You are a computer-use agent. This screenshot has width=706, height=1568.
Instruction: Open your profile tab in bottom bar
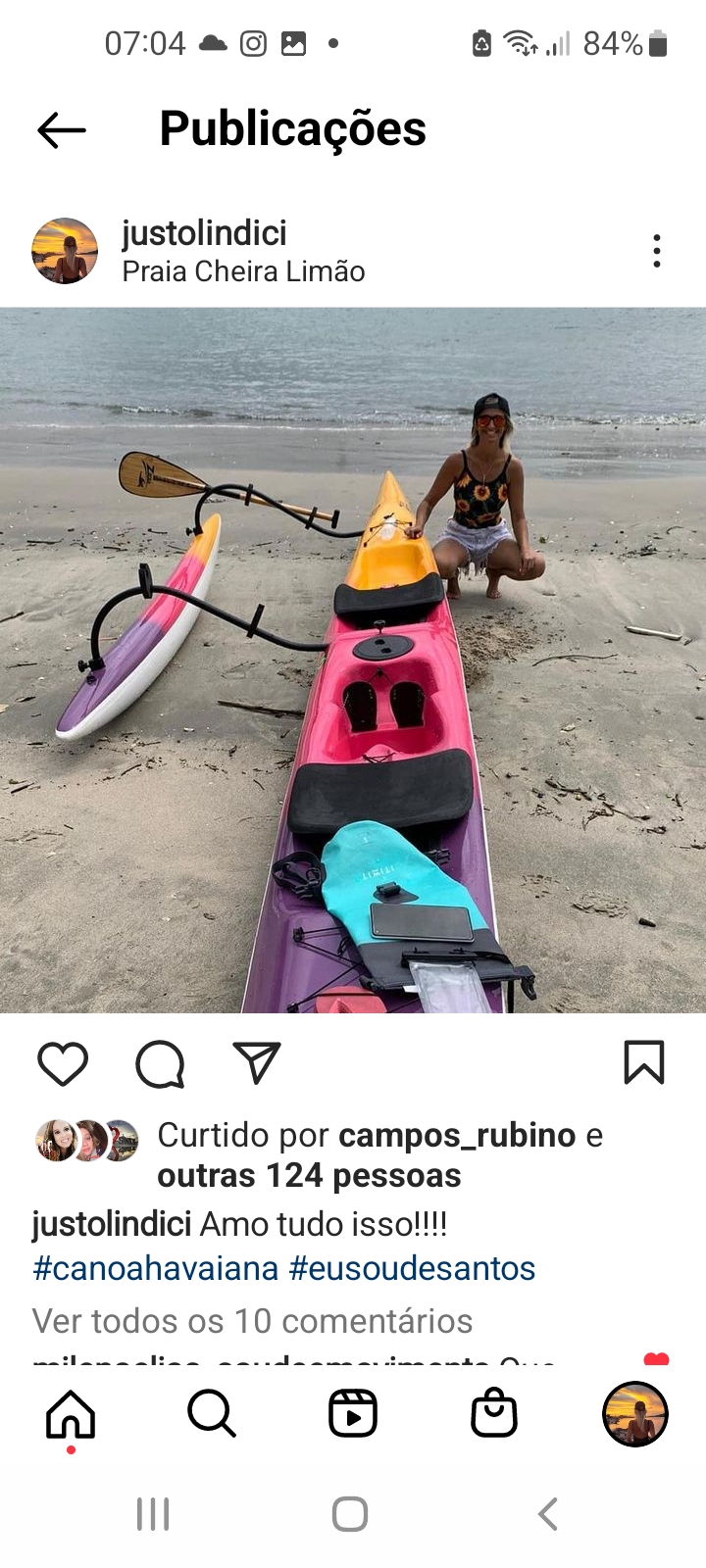click(x=635, y=1414)
